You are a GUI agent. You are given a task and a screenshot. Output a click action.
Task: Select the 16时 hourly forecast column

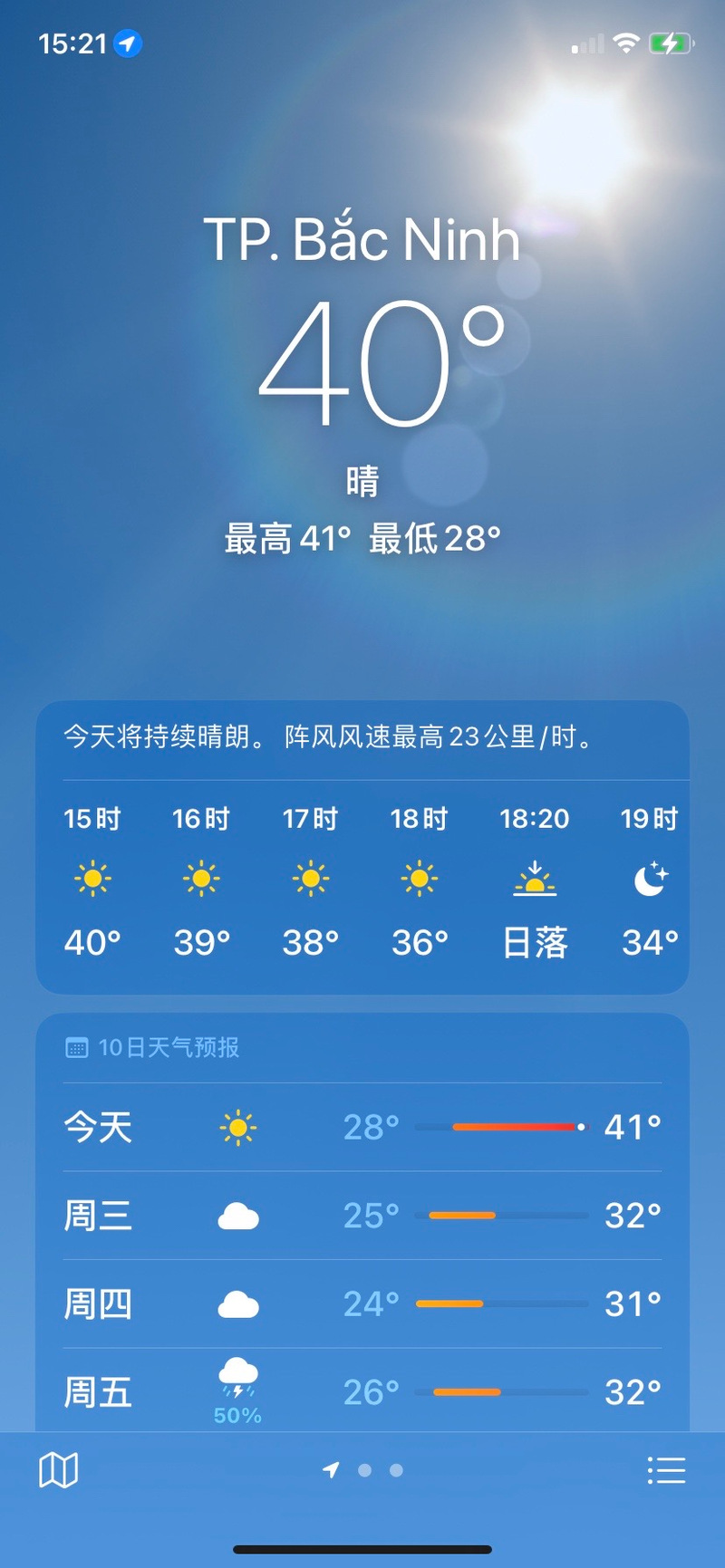coord(200,878)
